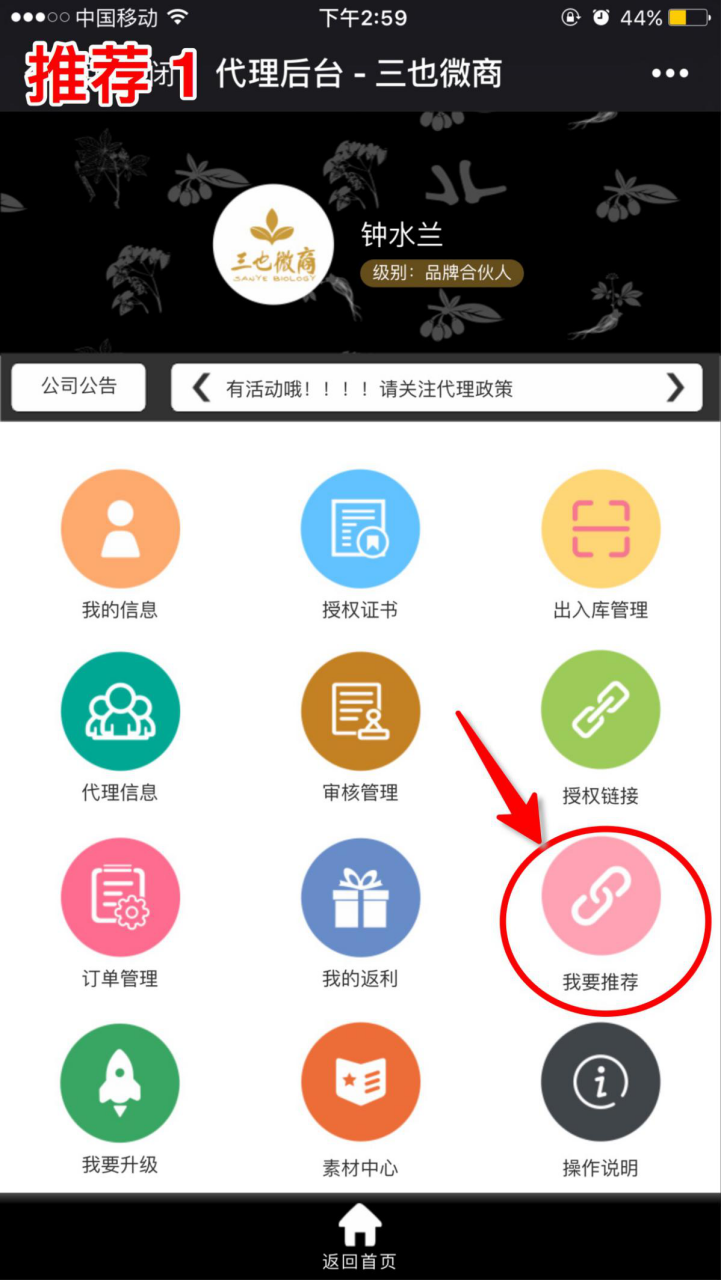Open 代理信息 agent info

(120, 711)
